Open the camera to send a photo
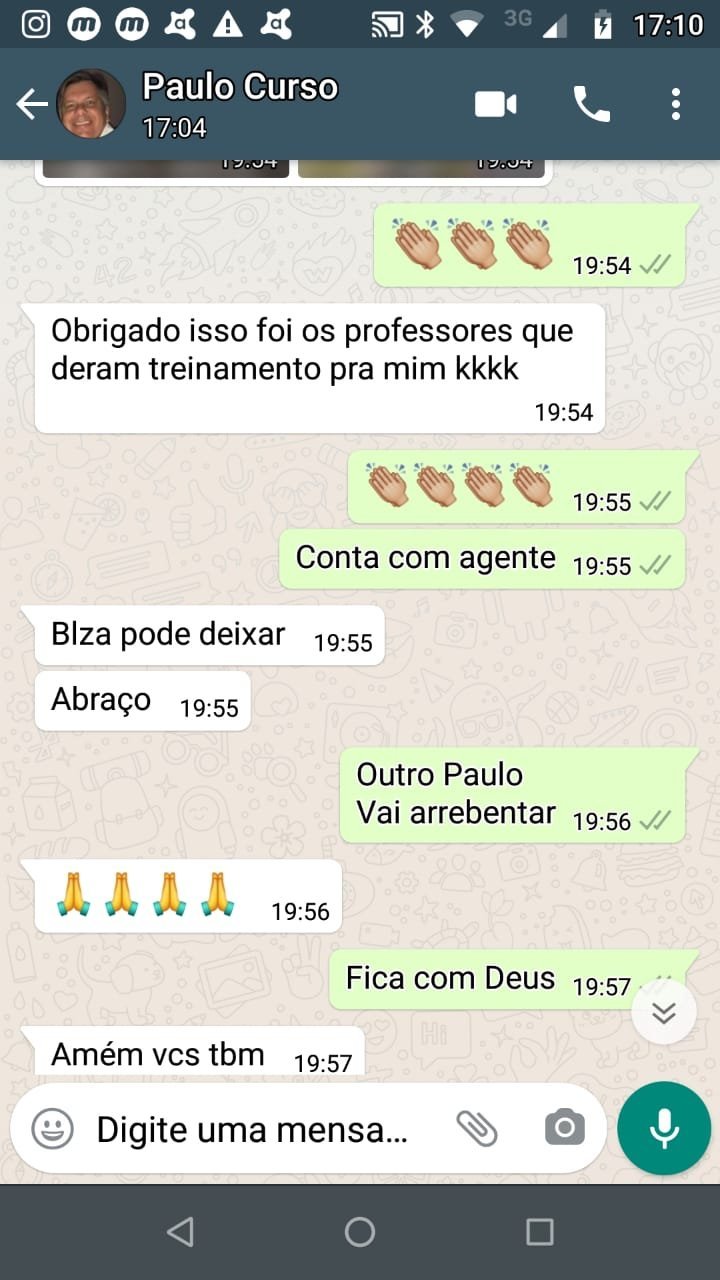The image size is (720, 1280). point(565,1129)
